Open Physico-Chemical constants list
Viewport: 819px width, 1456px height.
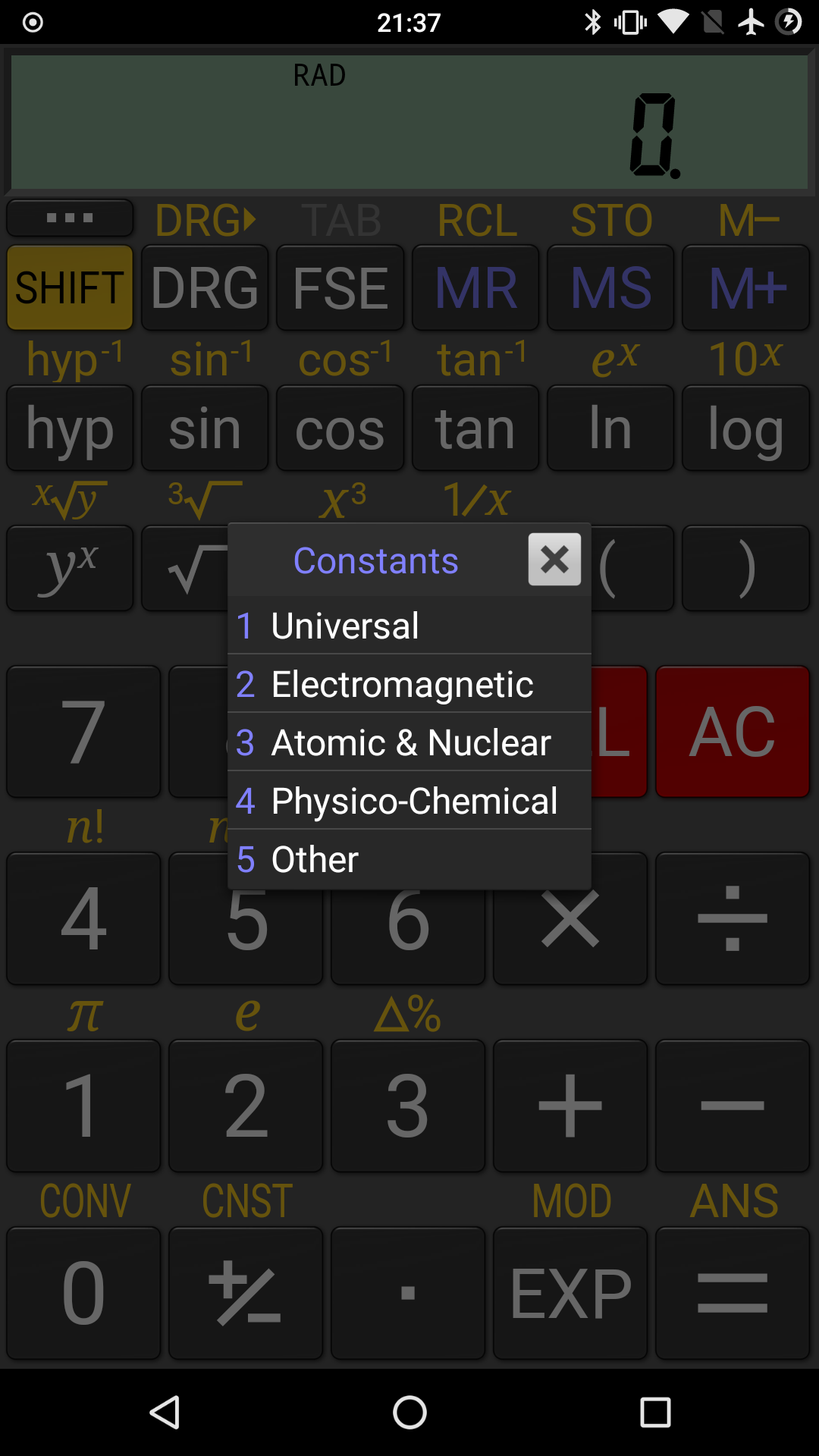409,801
